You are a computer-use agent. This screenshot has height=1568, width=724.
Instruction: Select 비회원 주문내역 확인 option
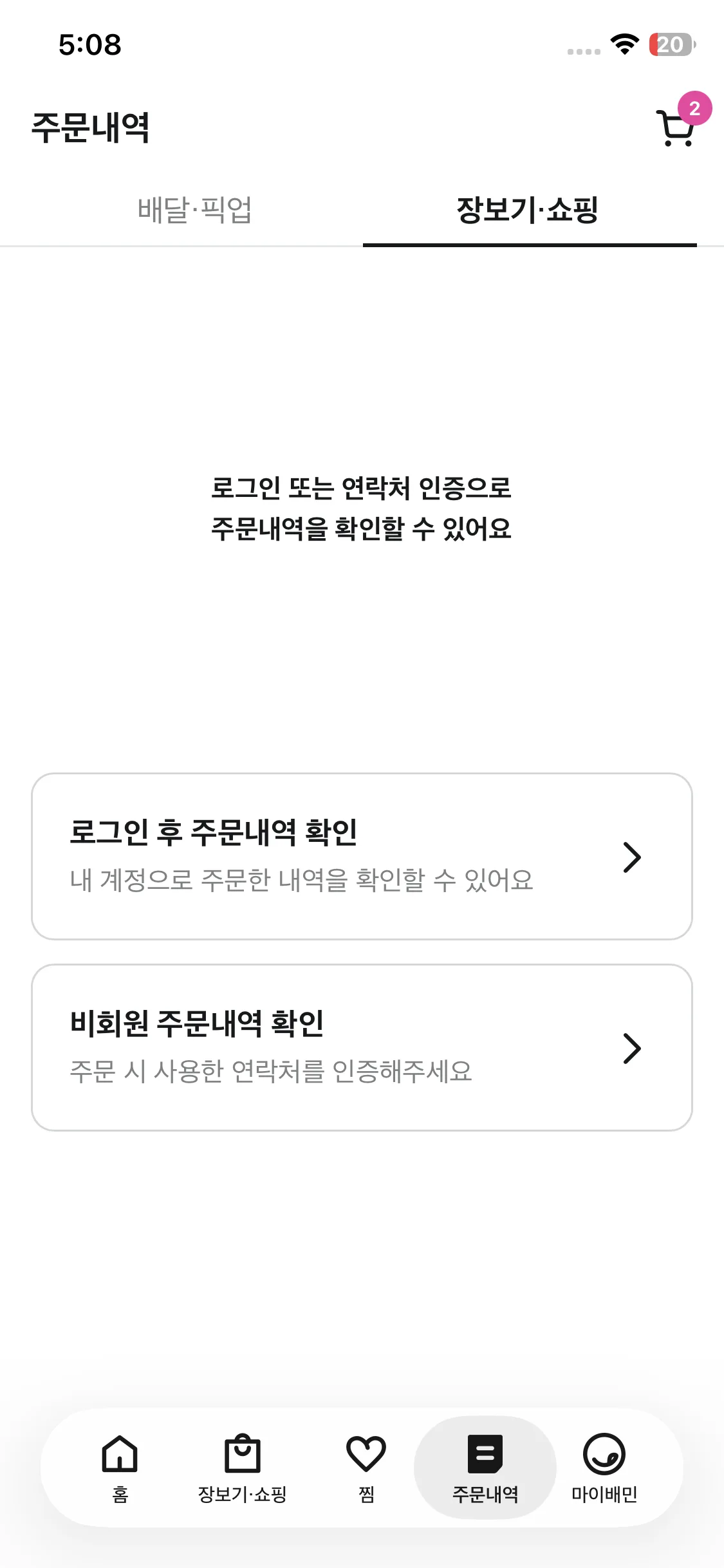(198, 1023)
